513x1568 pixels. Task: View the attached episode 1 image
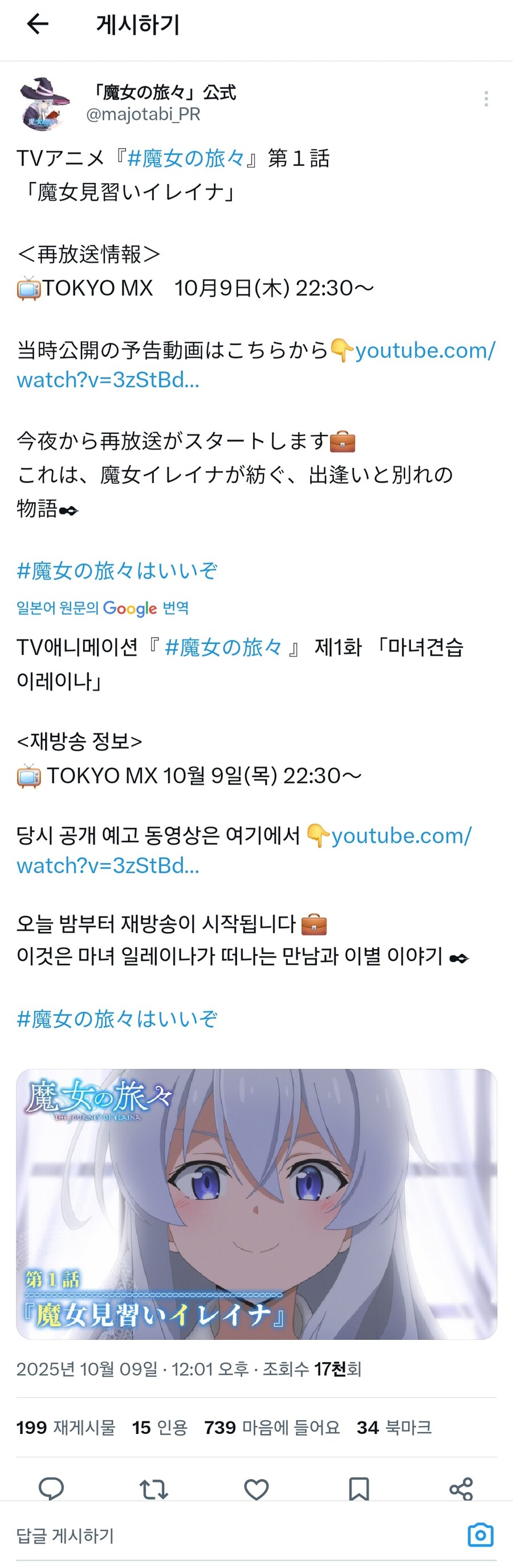click(256, 1204)
